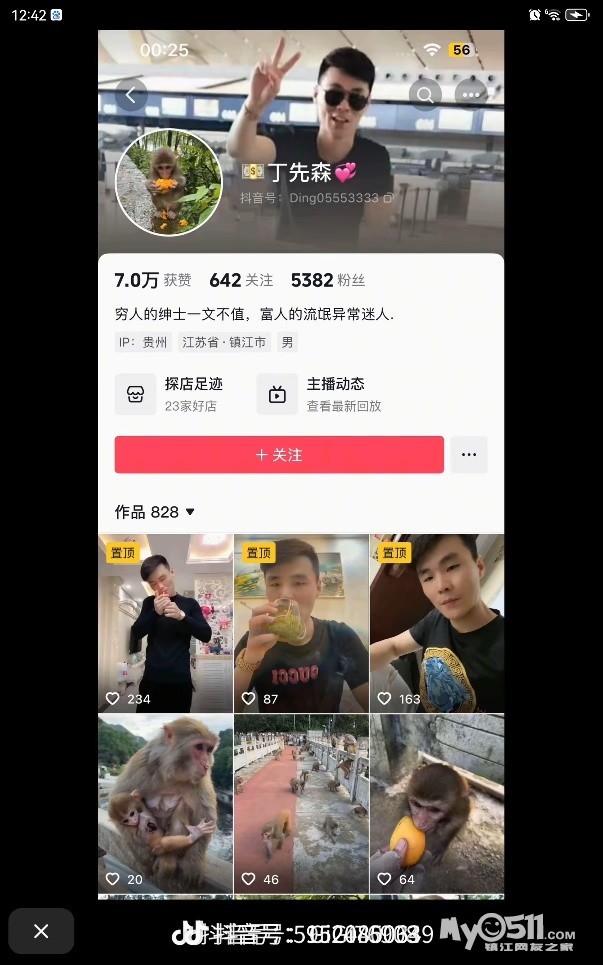Open the overflow menu in the header

tap(471, 95)
